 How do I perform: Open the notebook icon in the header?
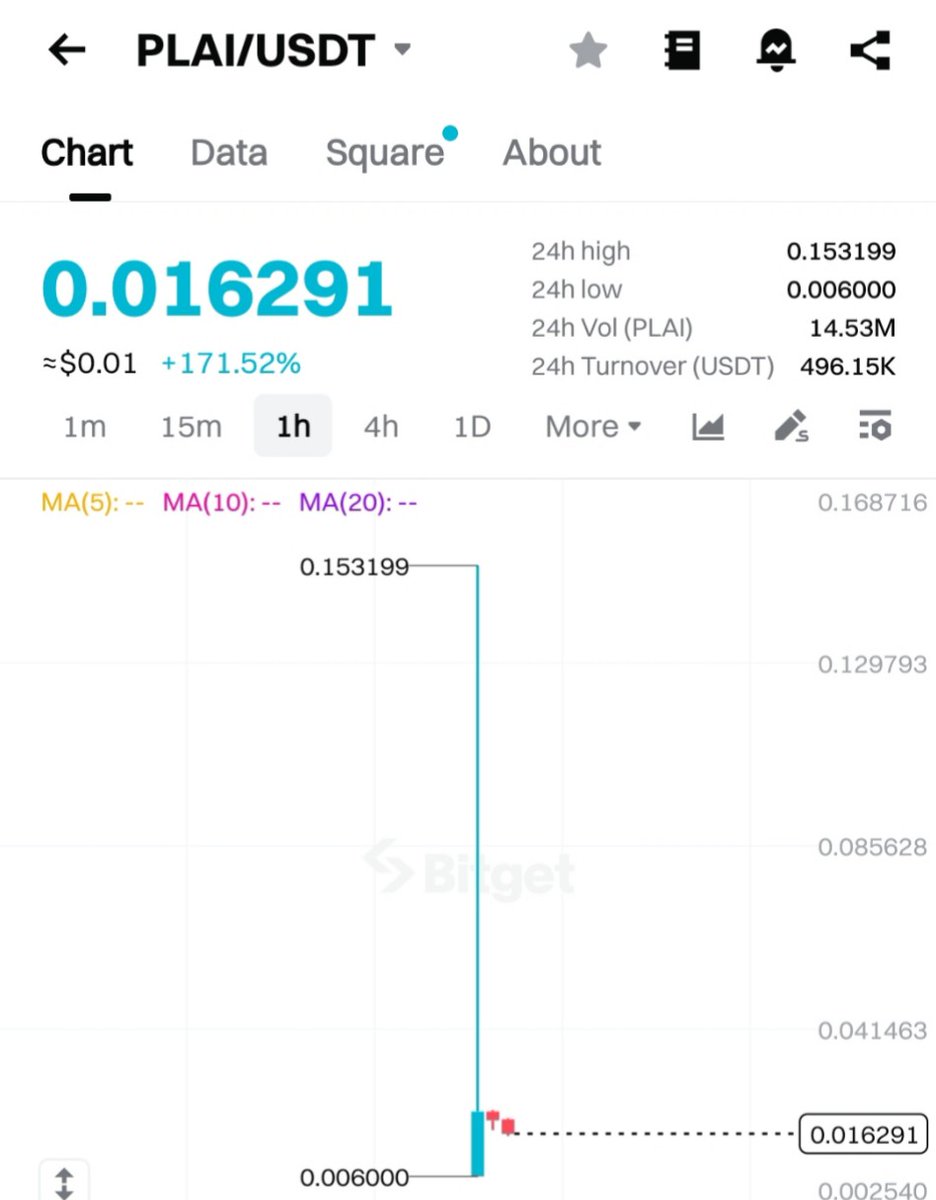683,50
